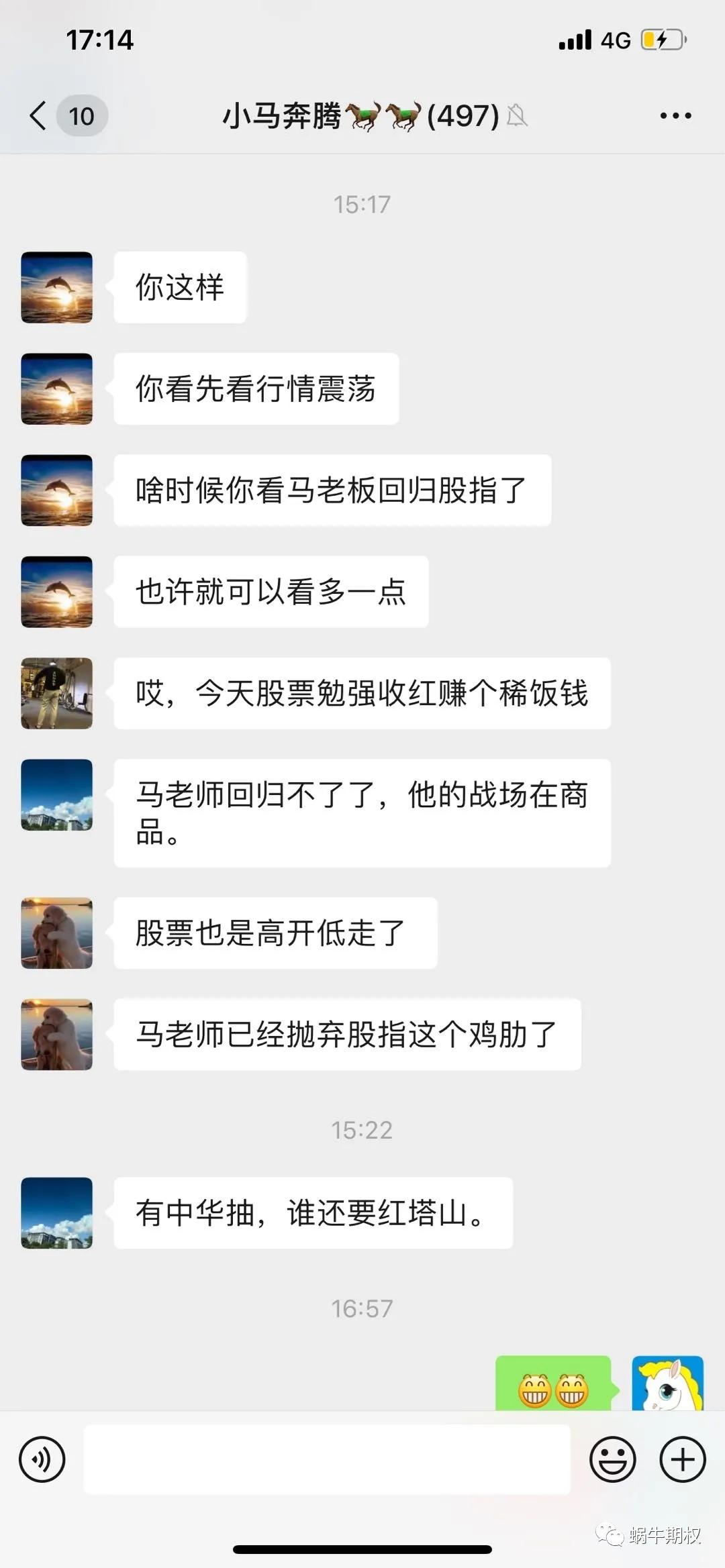Open the group chat overflow menu
The image size is (725, 1568).
point(675,115)
